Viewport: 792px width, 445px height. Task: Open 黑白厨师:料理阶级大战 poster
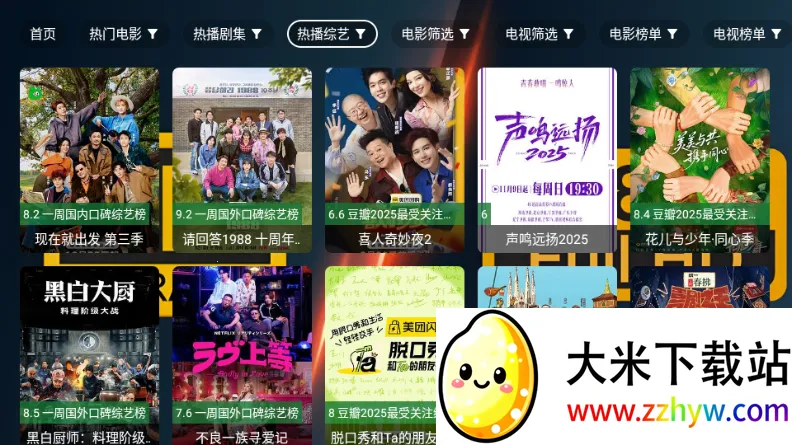pos(89,355)
